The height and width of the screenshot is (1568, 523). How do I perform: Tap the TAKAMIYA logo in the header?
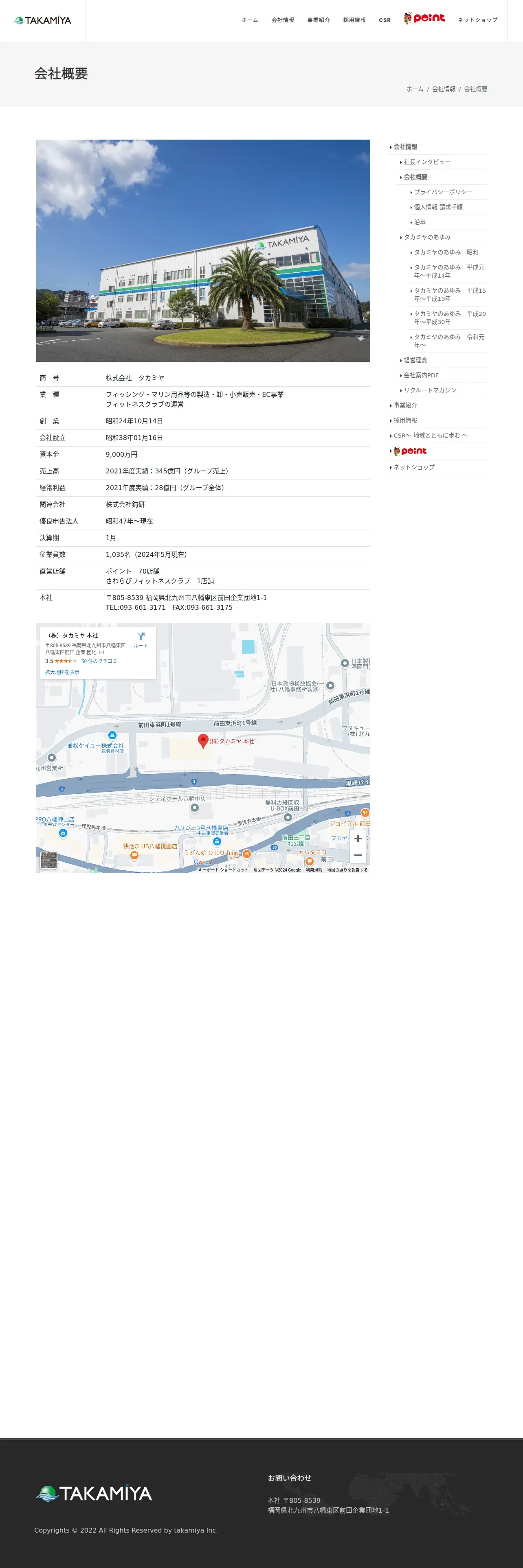click(43, 20)
